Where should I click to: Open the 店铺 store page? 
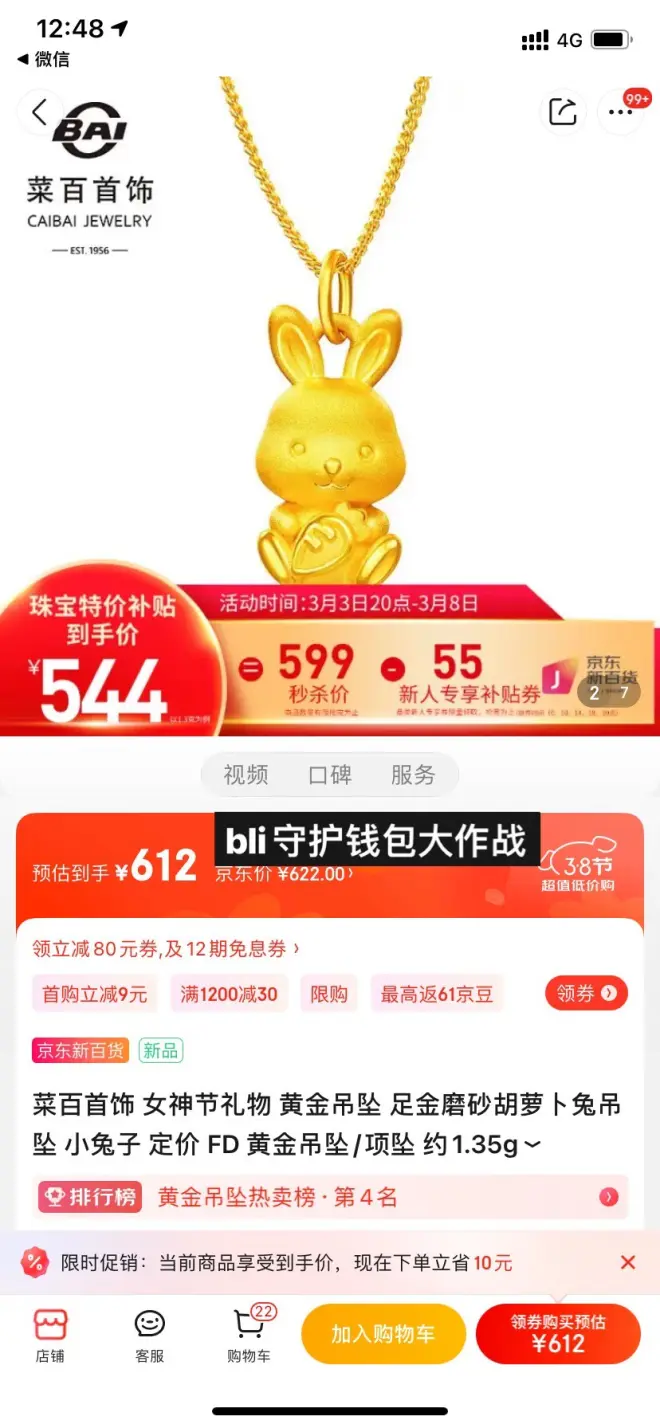[x=50, y=1334]
